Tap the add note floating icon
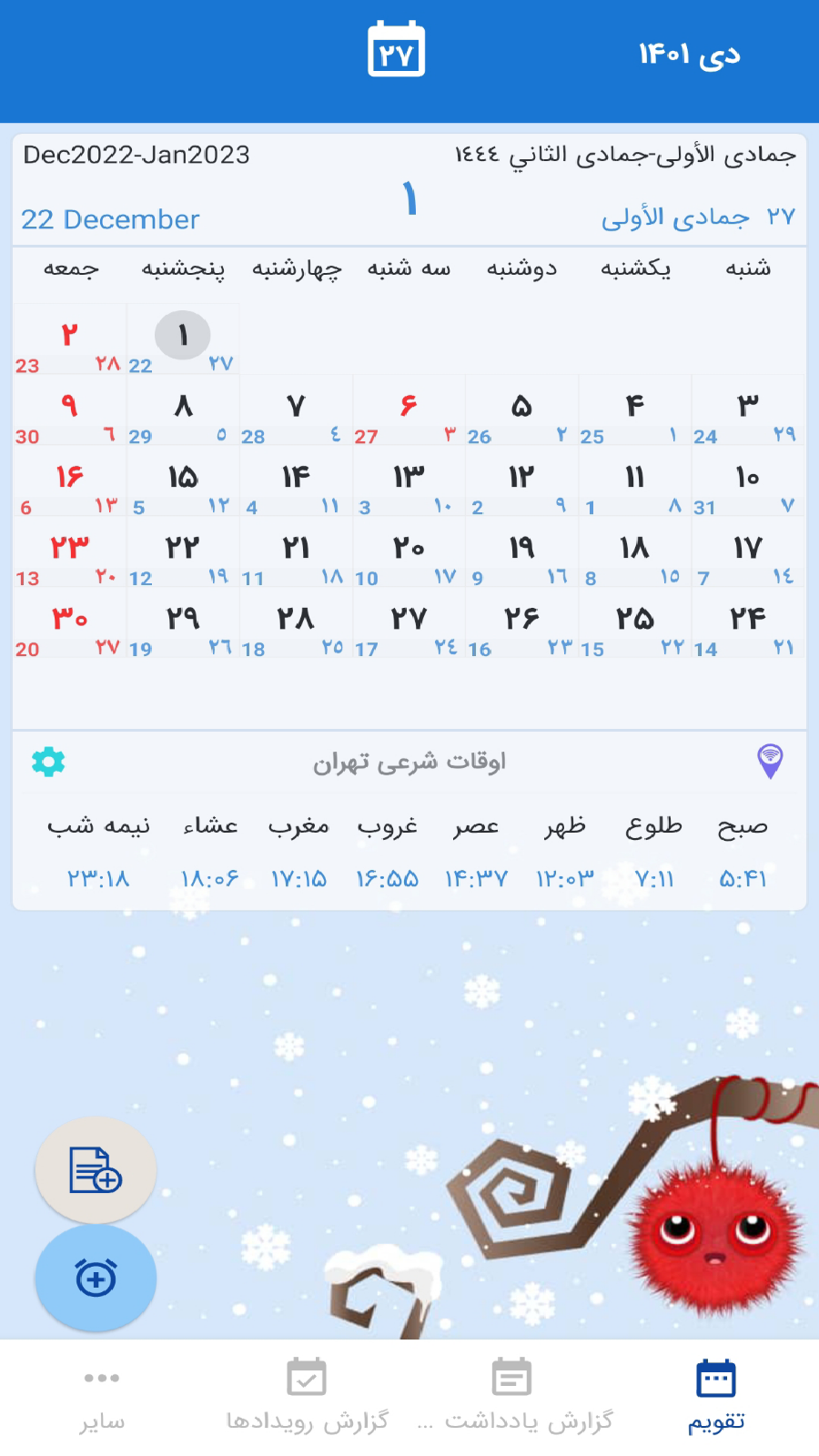The width and height of the screenshot is (819, 1456). tap(95, 1170)
